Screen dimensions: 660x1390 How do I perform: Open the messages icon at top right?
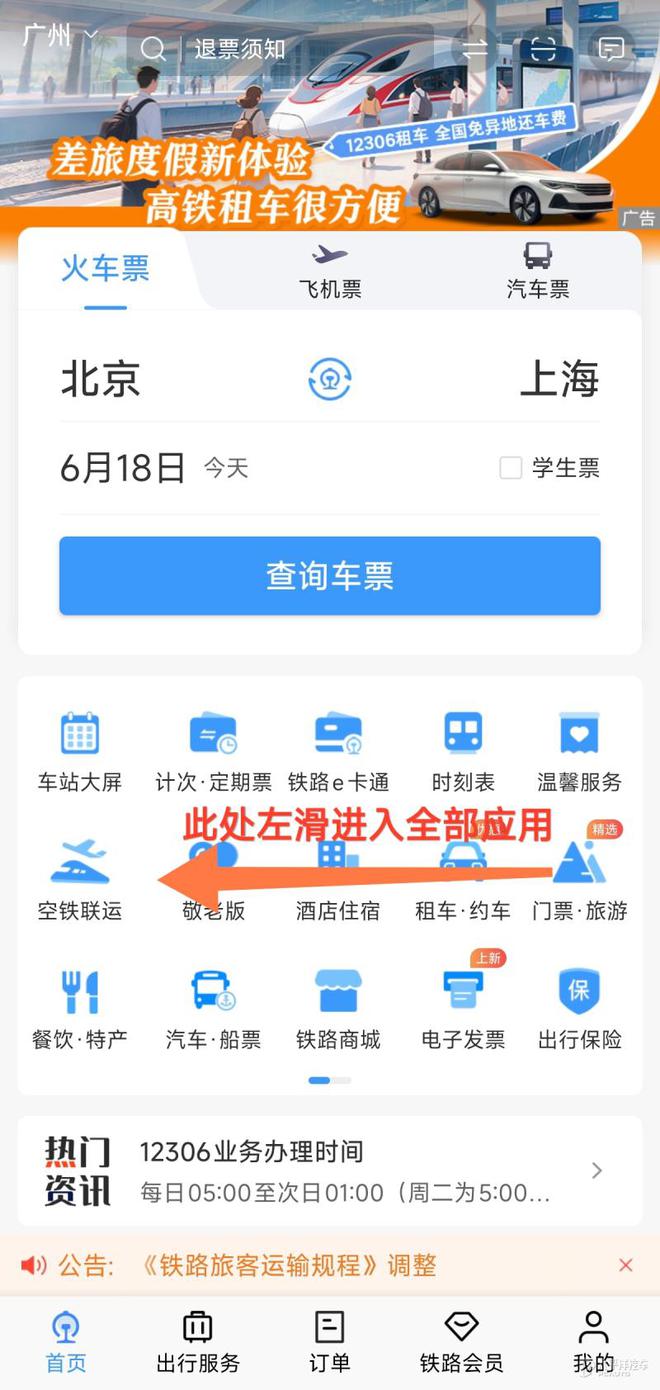(610, 49)
